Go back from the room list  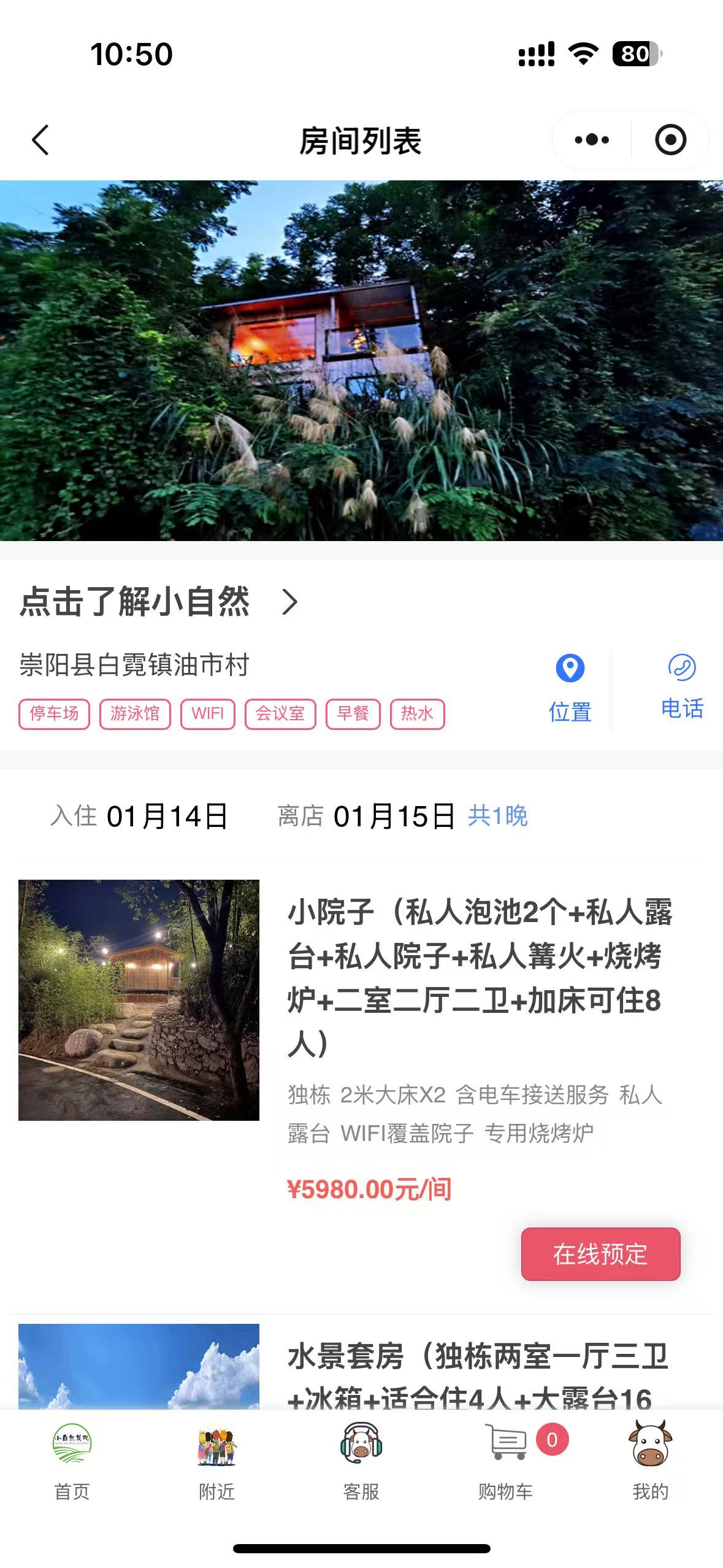[40, 140]
